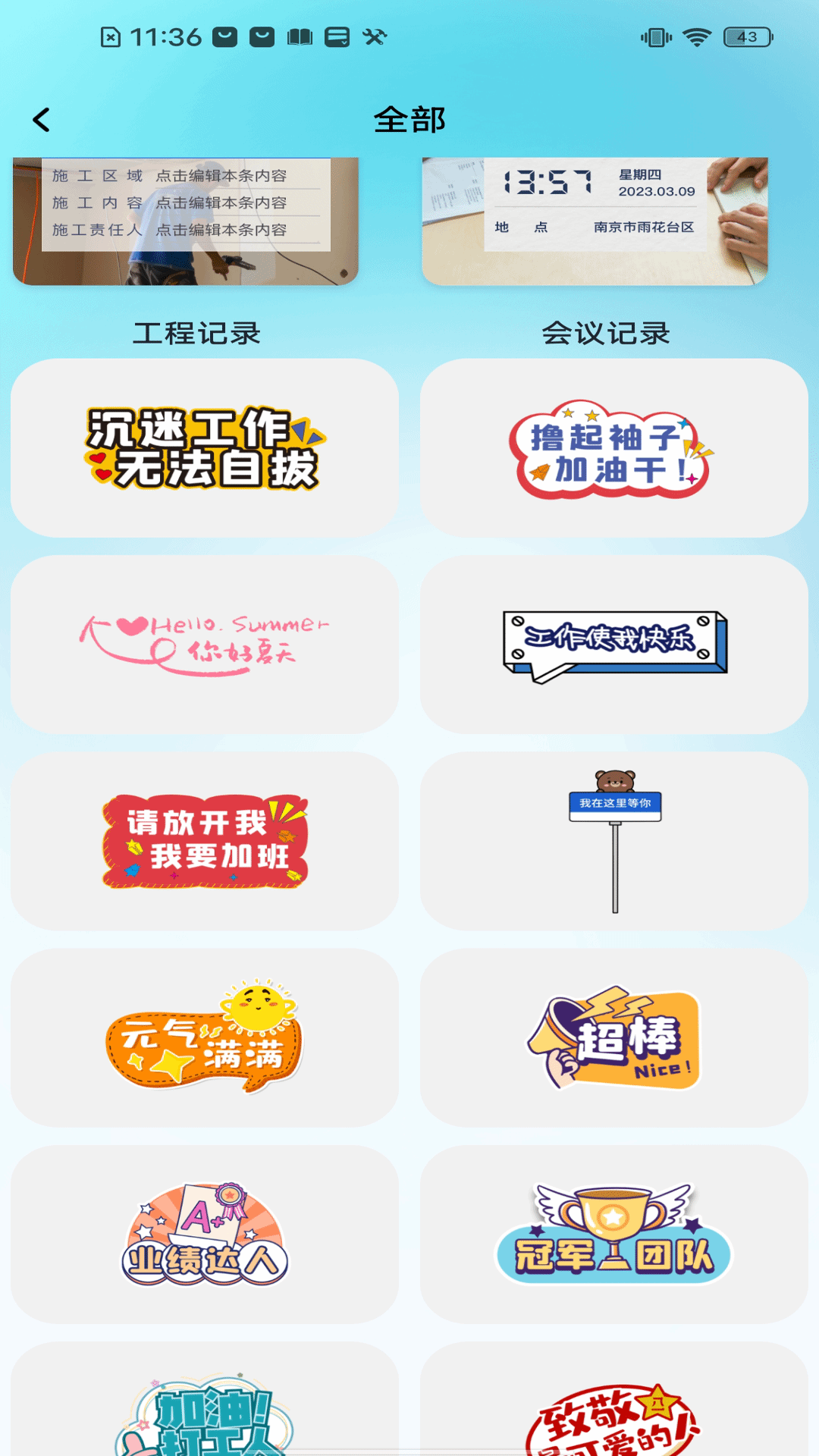Pick the 超棒 Nice sticker
This screenshot has height=1456, width=819.
(613, 1037)
